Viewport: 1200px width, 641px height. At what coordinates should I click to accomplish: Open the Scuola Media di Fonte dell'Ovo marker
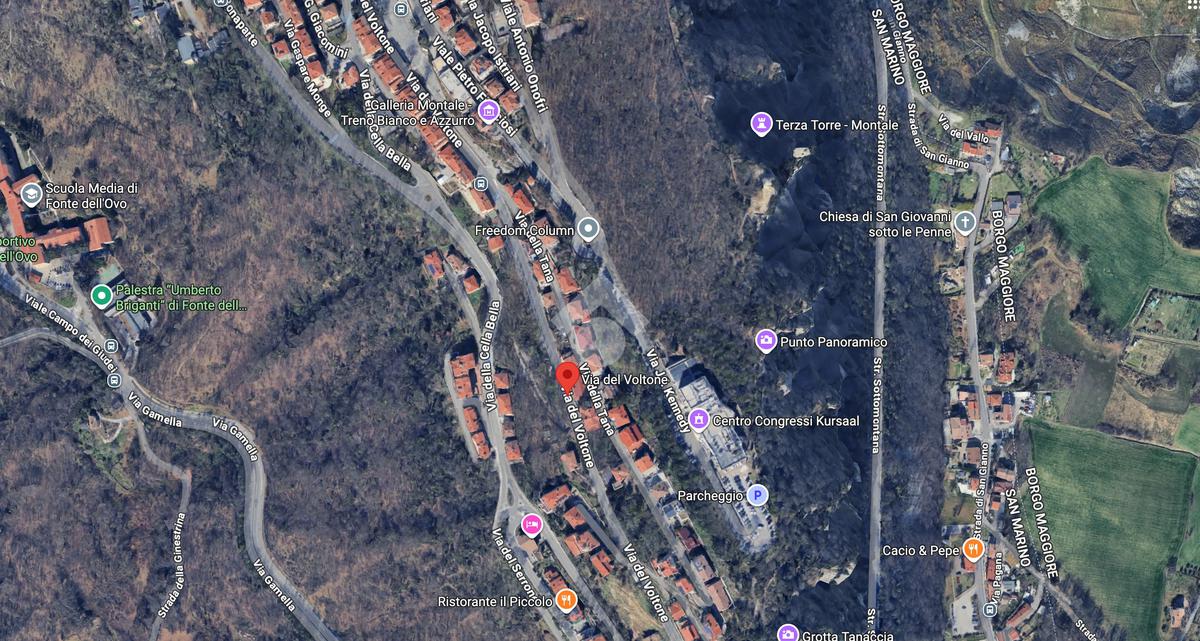tap(31, 194)
